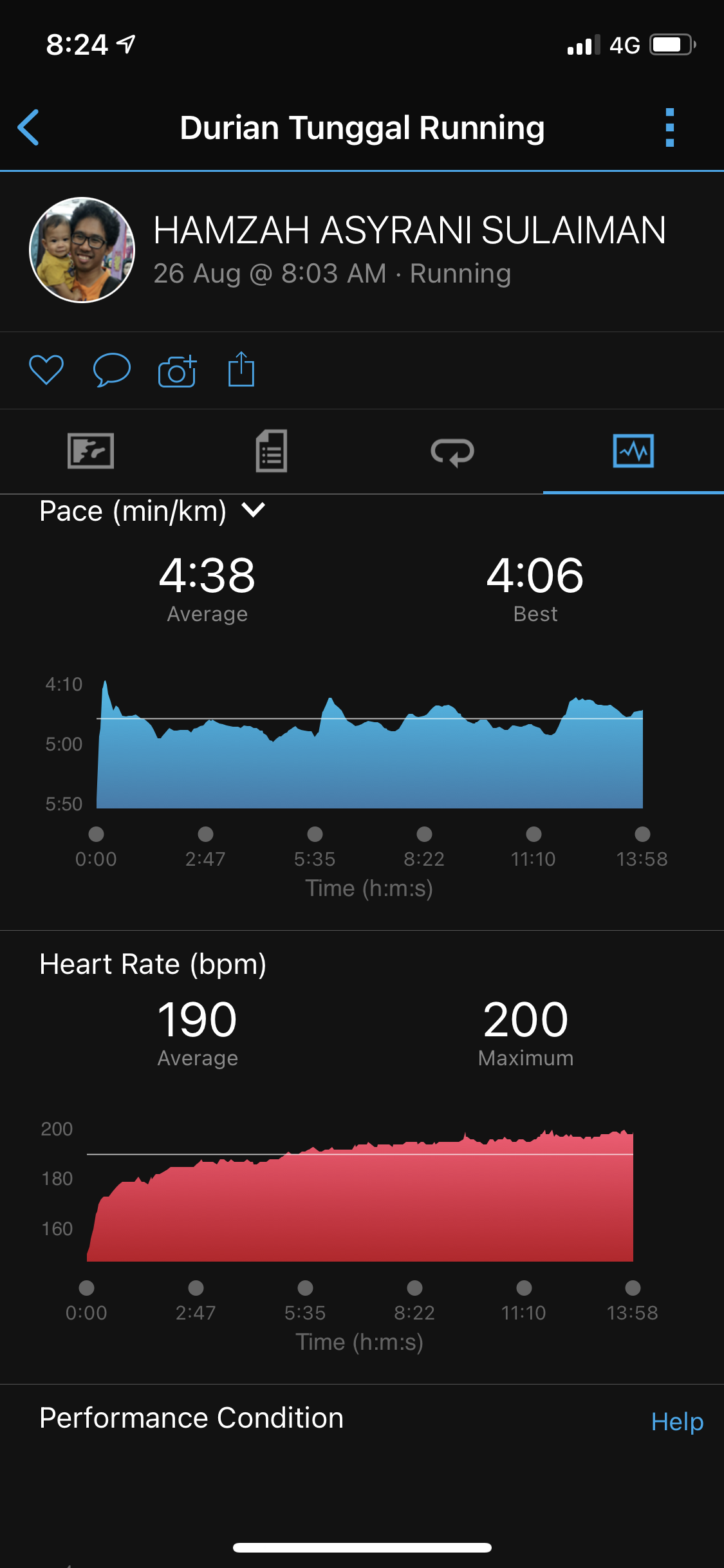Share this running activity

click(241, 369)
